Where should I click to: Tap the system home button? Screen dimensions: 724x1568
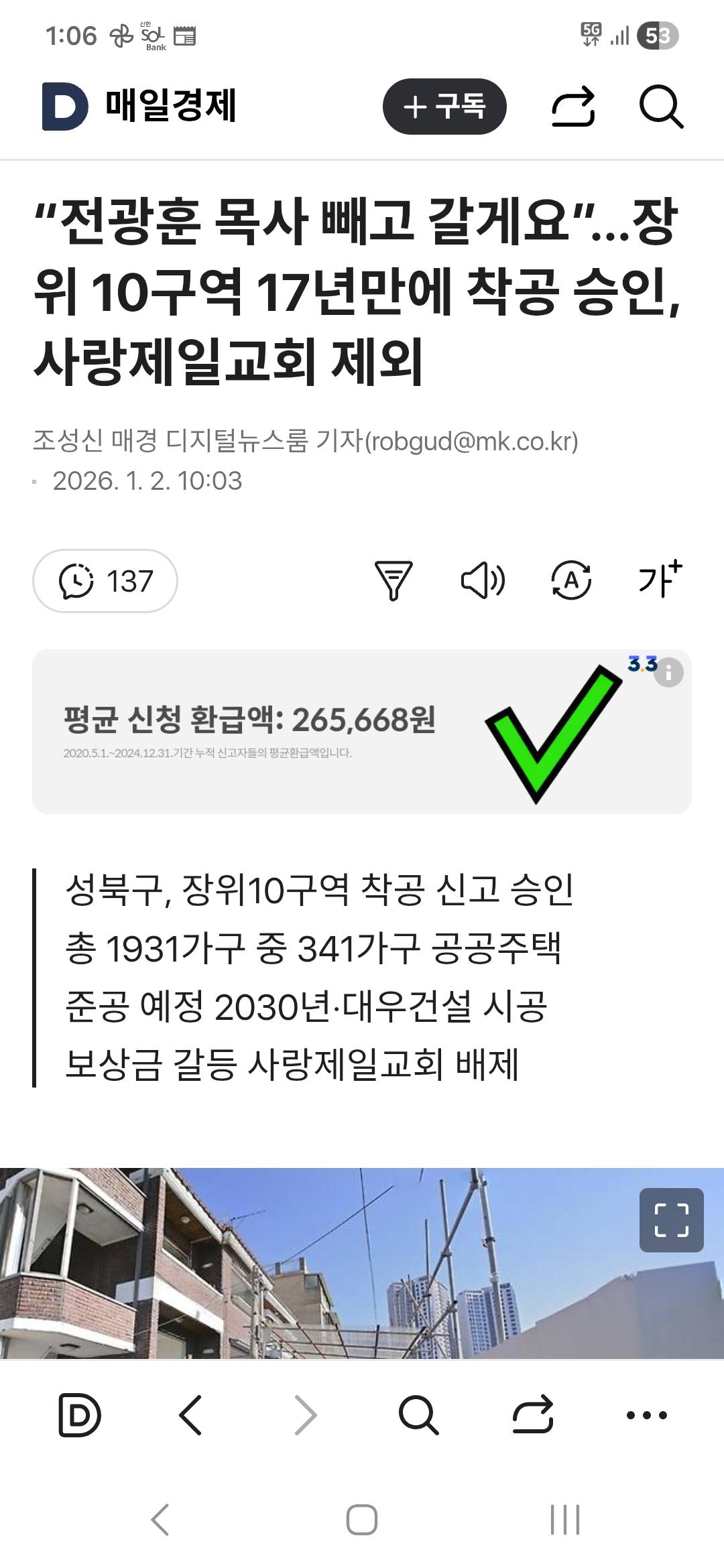tap(362, 1519)
